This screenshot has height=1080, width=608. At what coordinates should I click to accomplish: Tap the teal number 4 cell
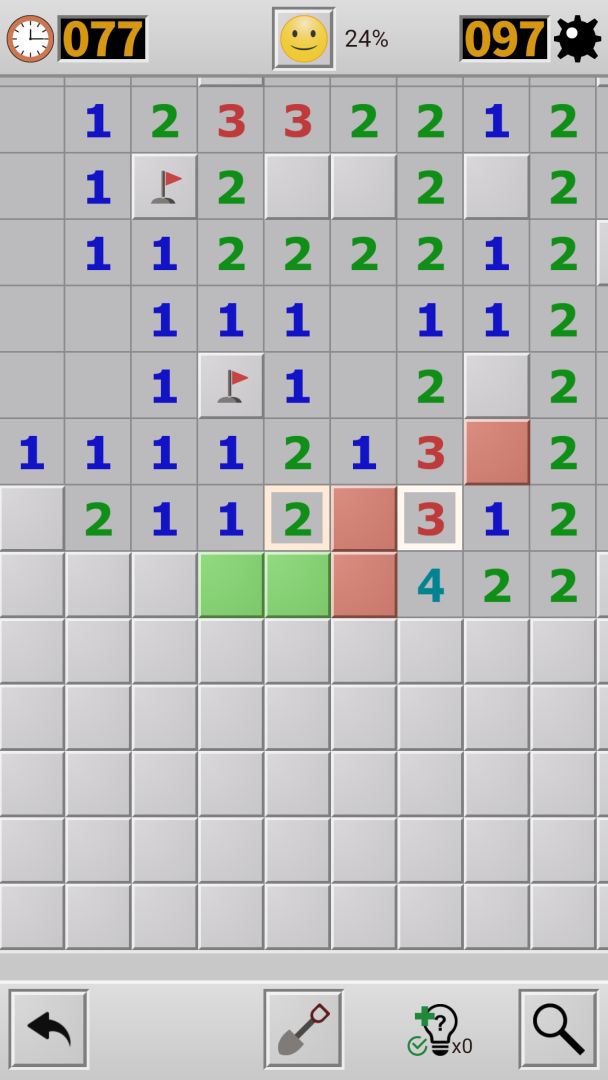tap(430, 584)
